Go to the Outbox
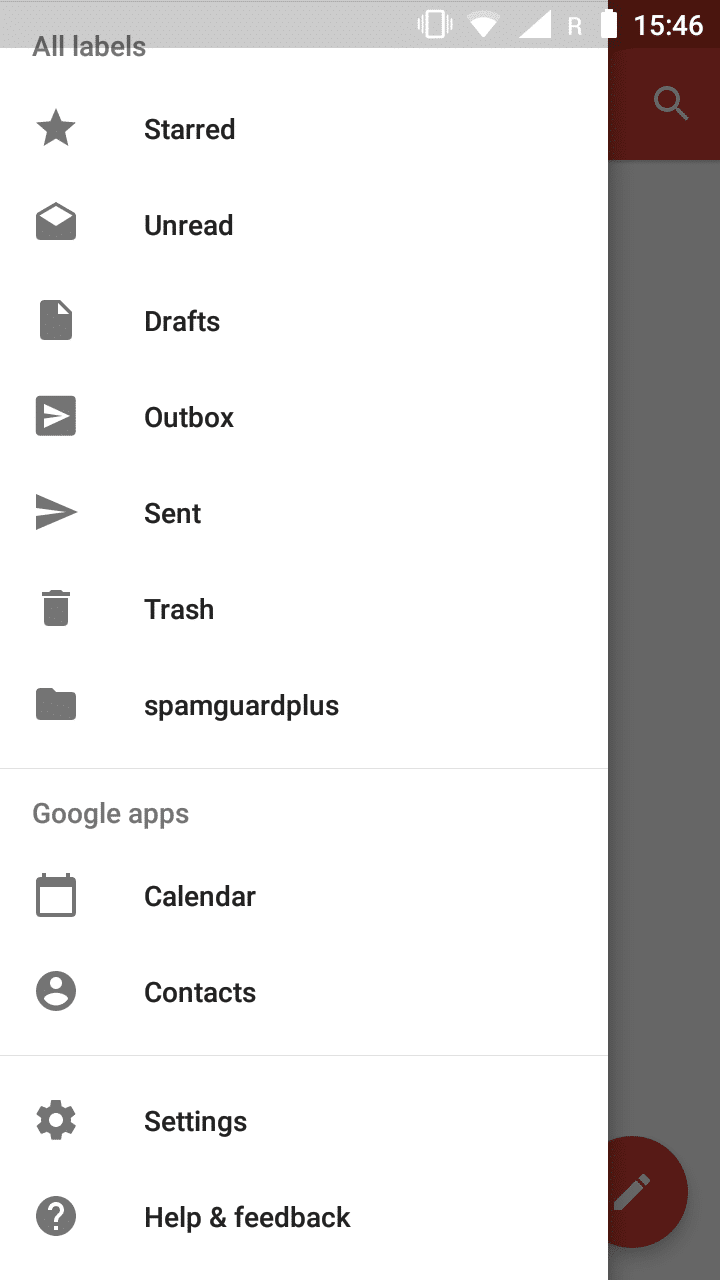 [304, 417]
